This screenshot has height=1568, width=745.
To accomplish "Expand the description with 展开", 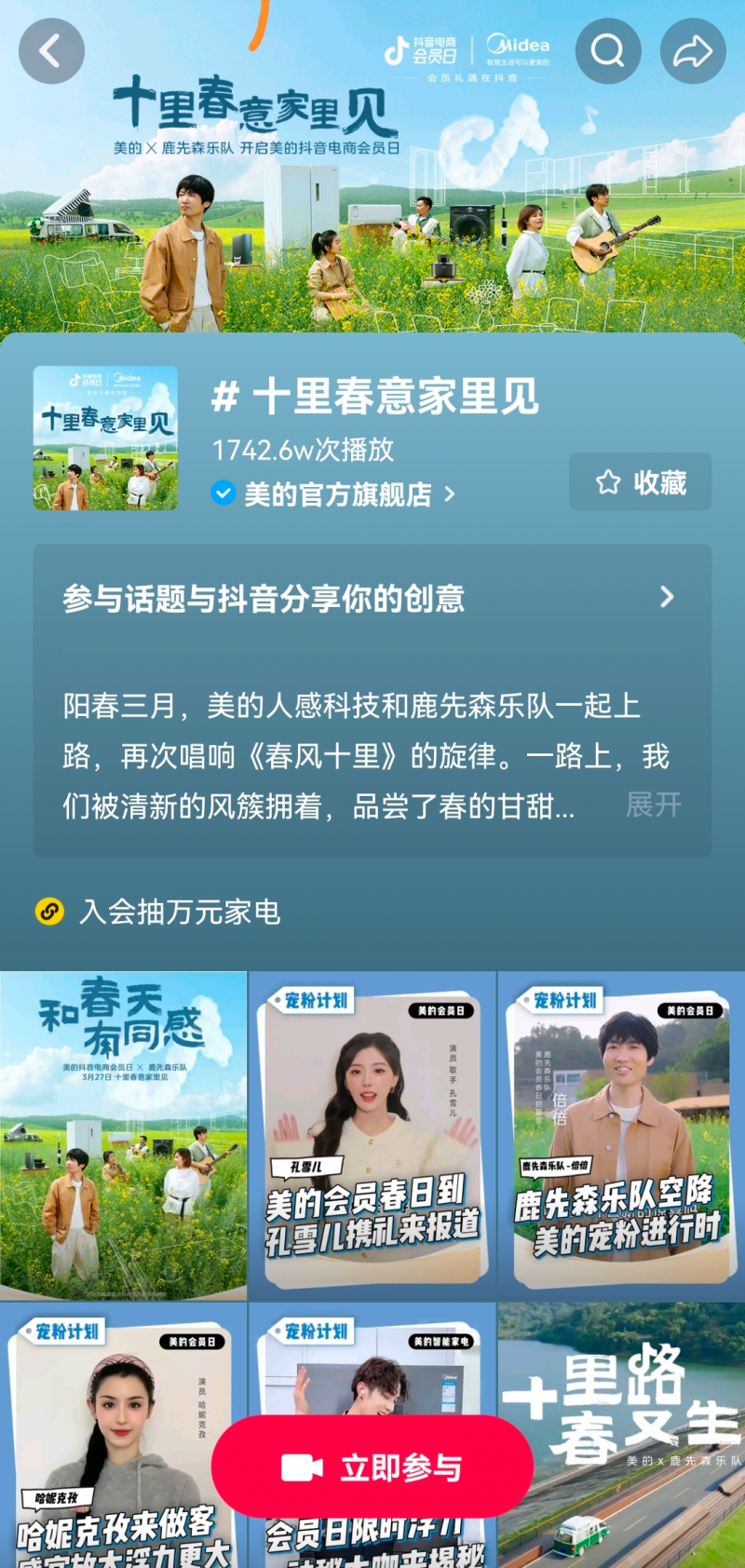I will [x=654, y=804].
